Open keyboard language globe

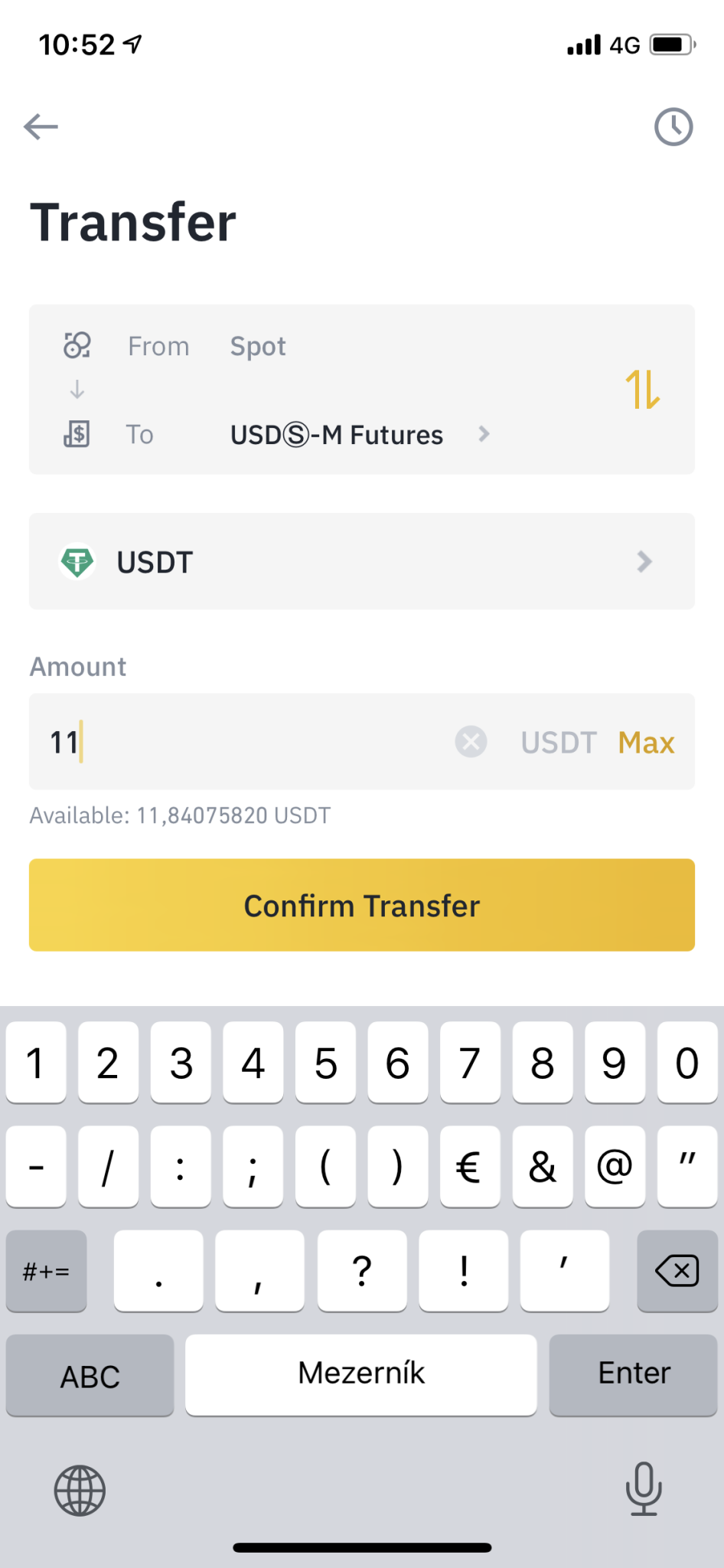pyautogui.click(x=80, y=1490)
